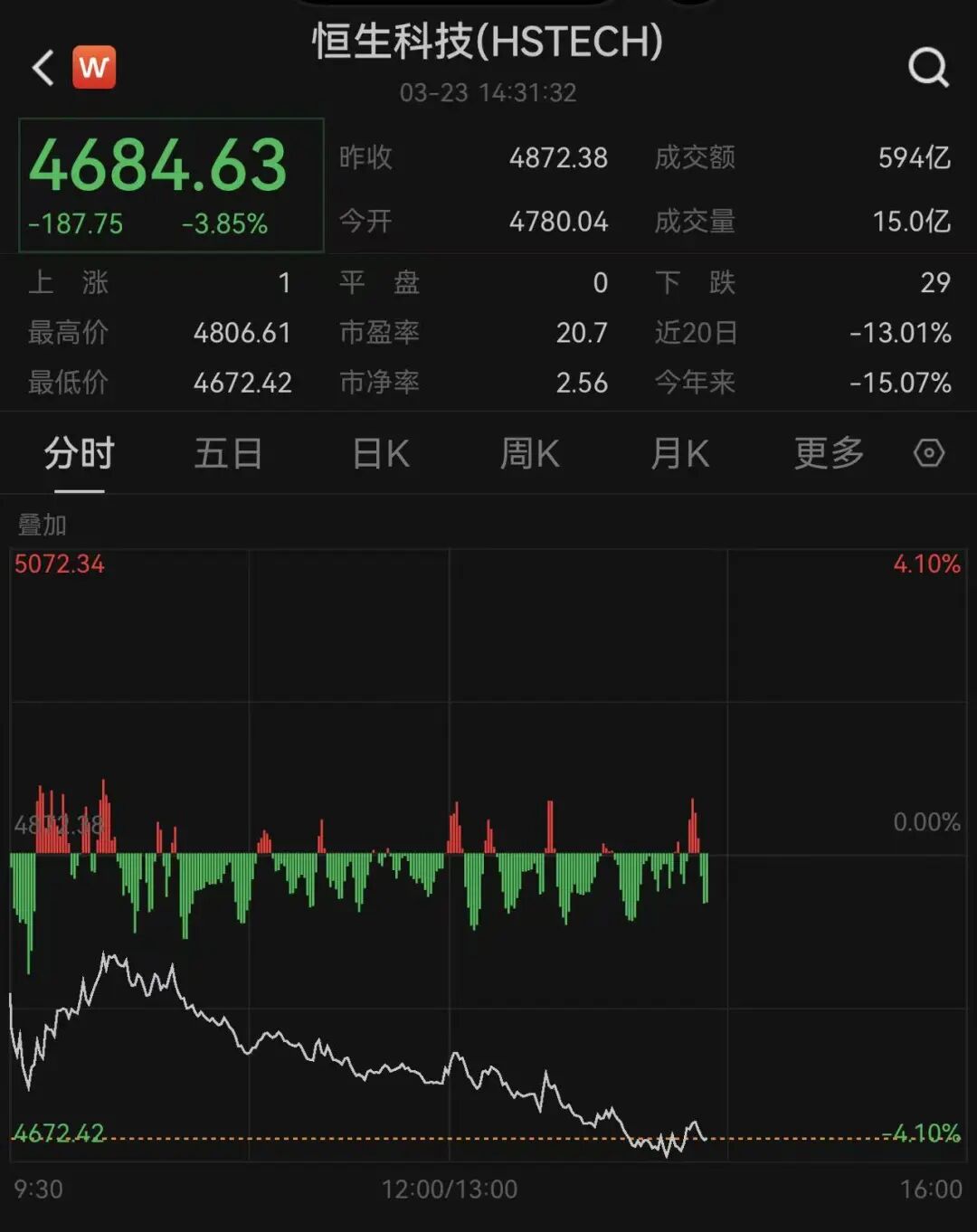Open the search magnifier icon
The image size is (977, 1232).
(x=928, y=68)
